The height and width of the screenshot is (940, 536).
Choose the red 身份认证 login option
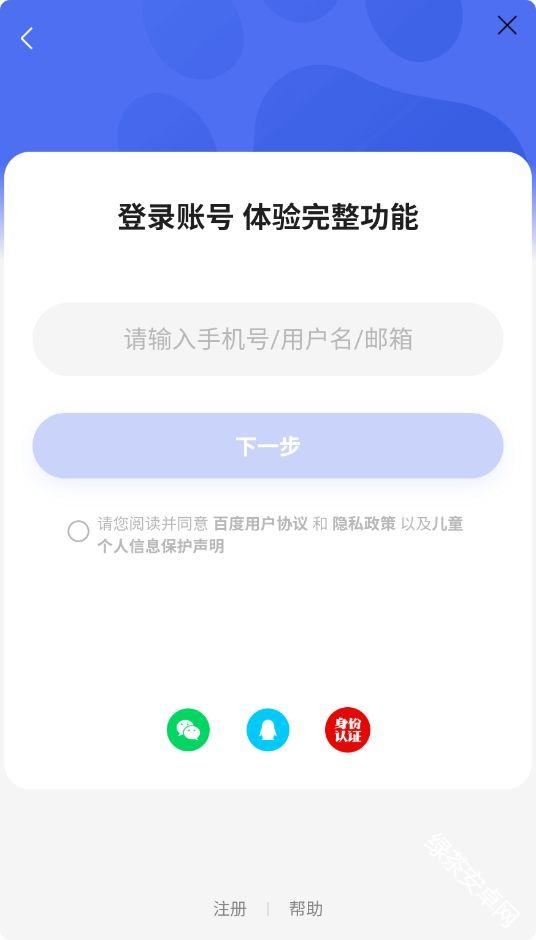[x=347, y=730]
